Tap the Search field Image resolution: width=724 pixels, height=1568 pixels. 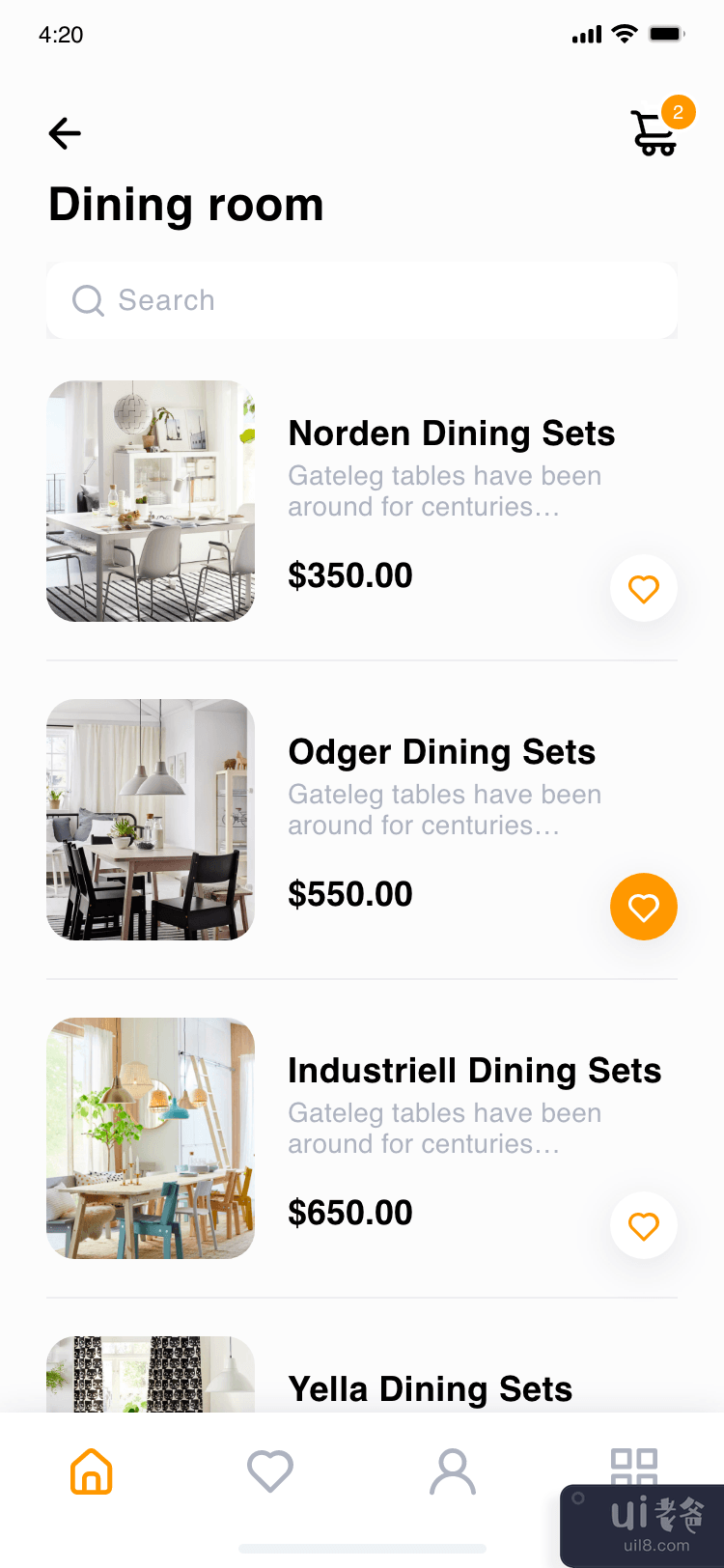(x=362, y=300)
